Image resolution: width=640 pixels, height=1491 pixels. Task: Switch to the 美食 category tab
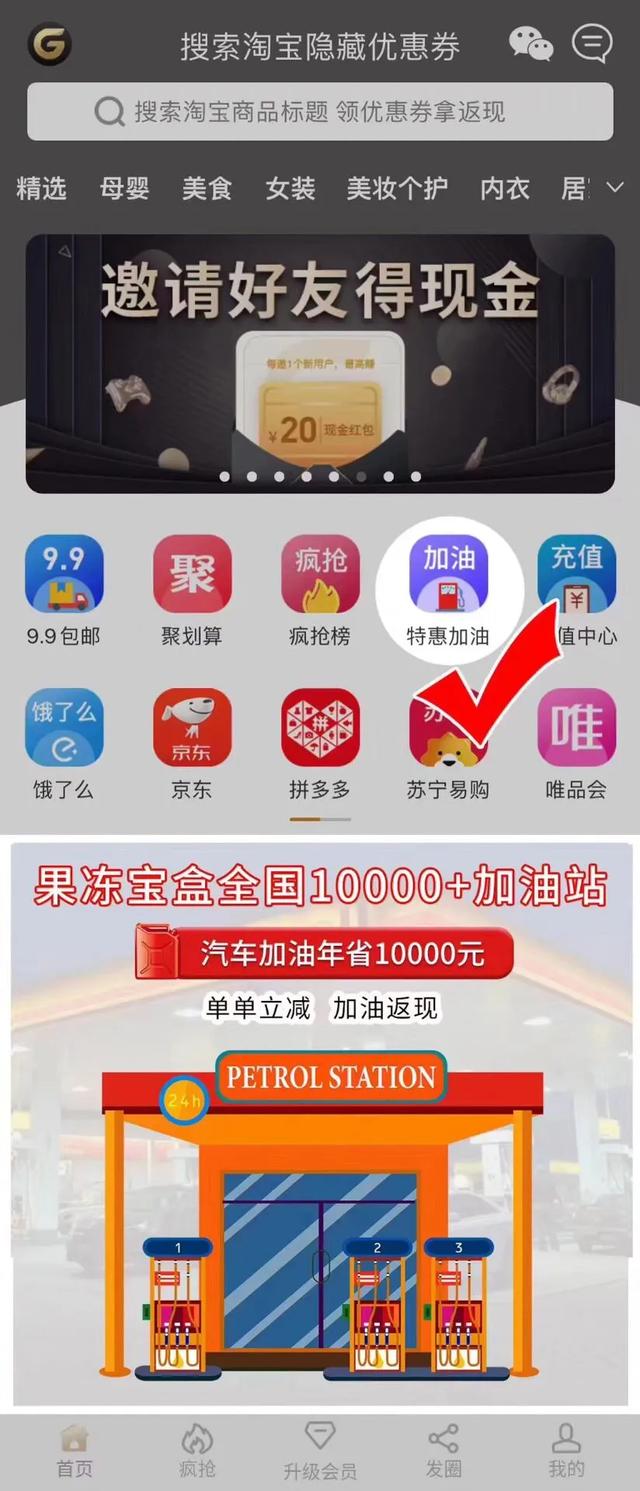point(207,188)
